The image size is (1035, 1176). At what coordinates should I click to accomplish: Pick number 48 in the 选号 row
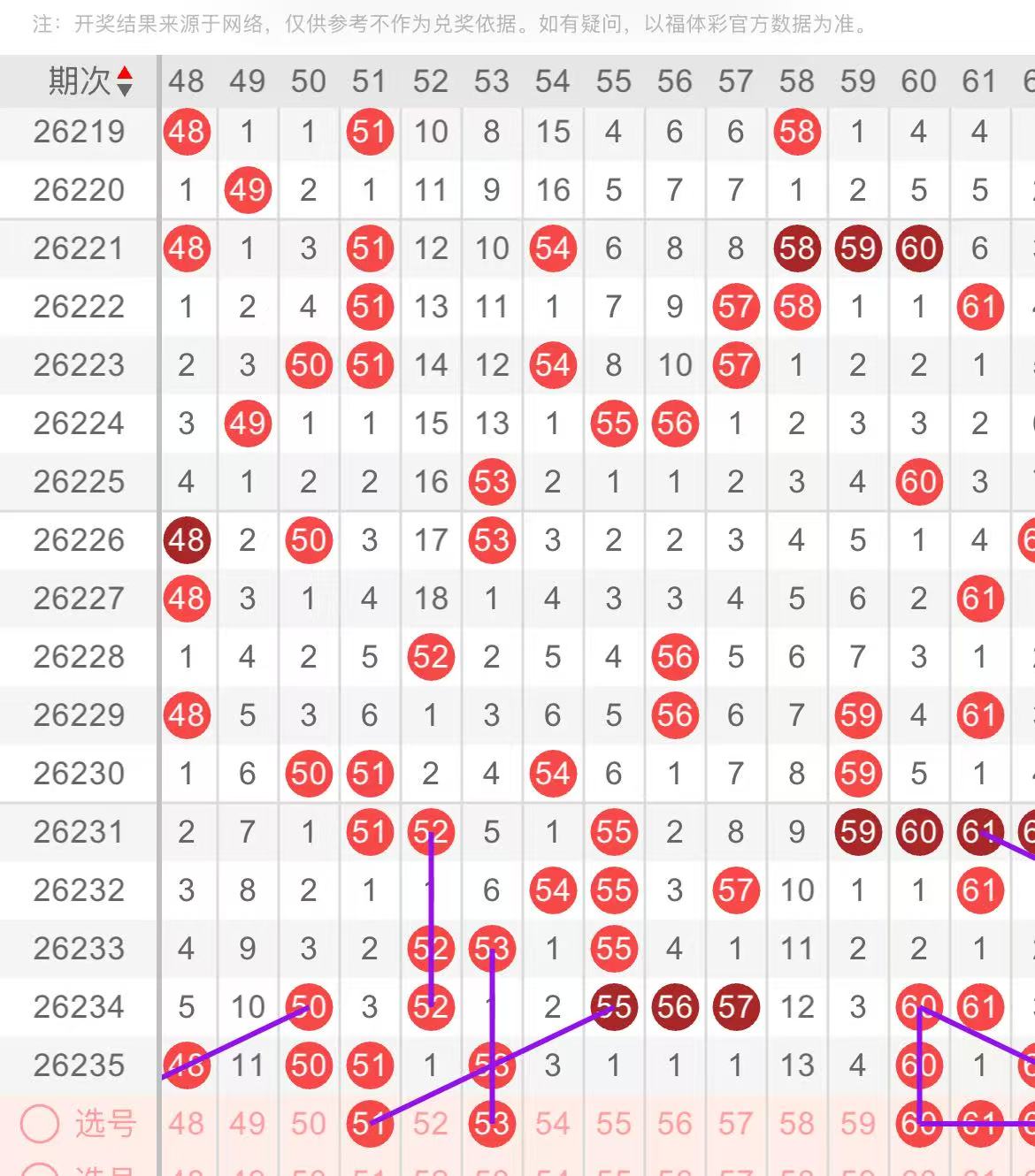186,1124
